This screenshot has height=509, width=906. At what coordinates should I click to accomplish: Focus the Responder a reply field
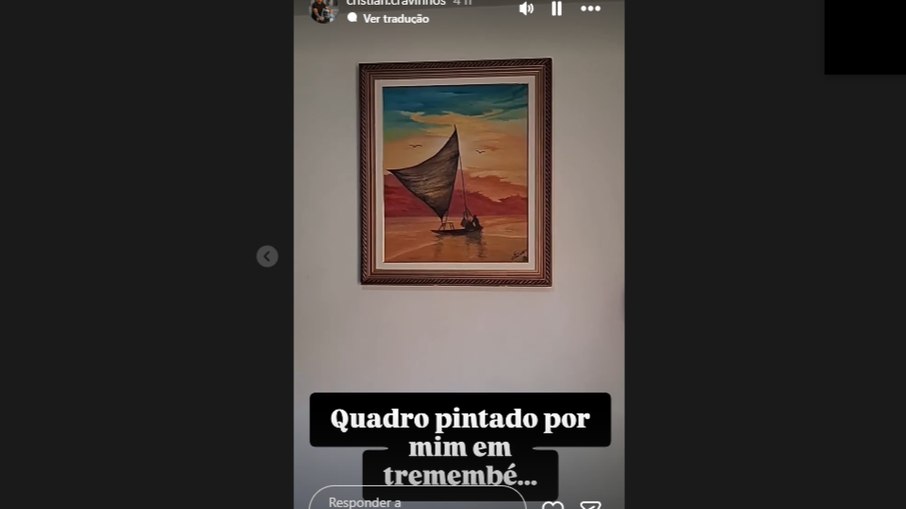pyautogui.click(x=417, y=500)
